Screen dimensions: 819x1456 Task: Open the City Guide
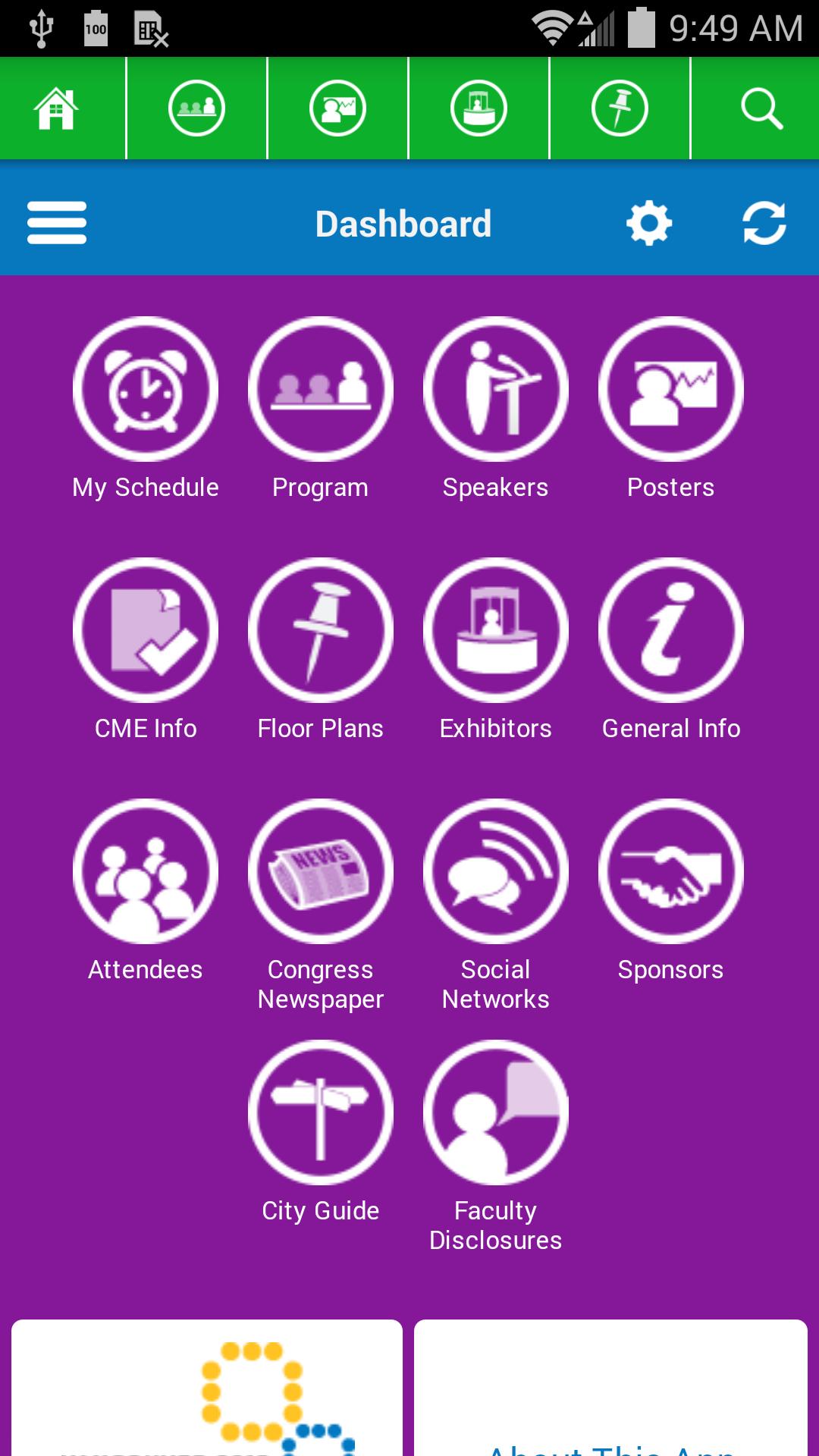[321, 1112]
